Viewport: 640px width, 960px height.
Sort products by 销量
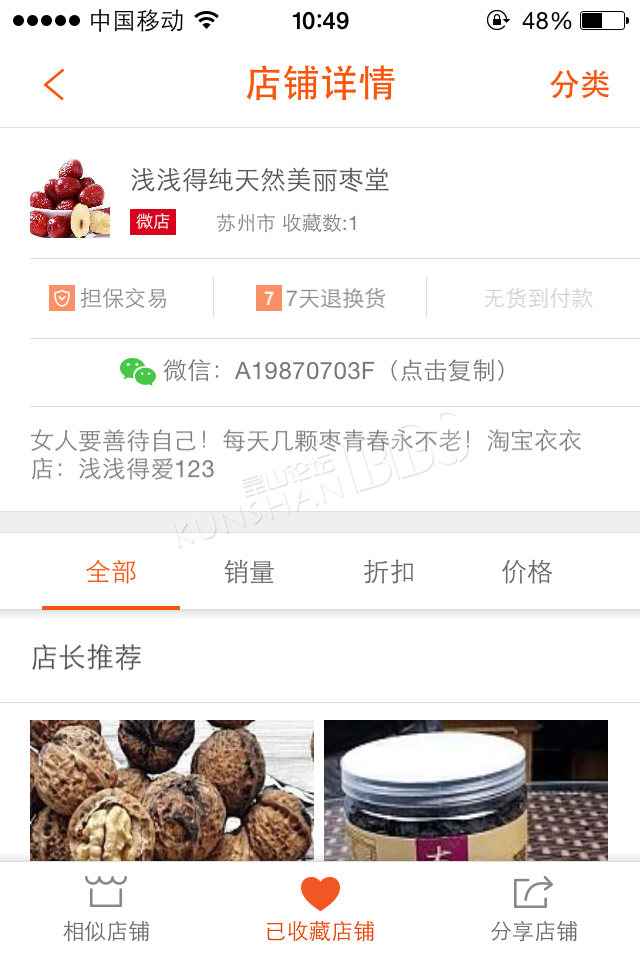pyautogui.click(x=249, y=572)
